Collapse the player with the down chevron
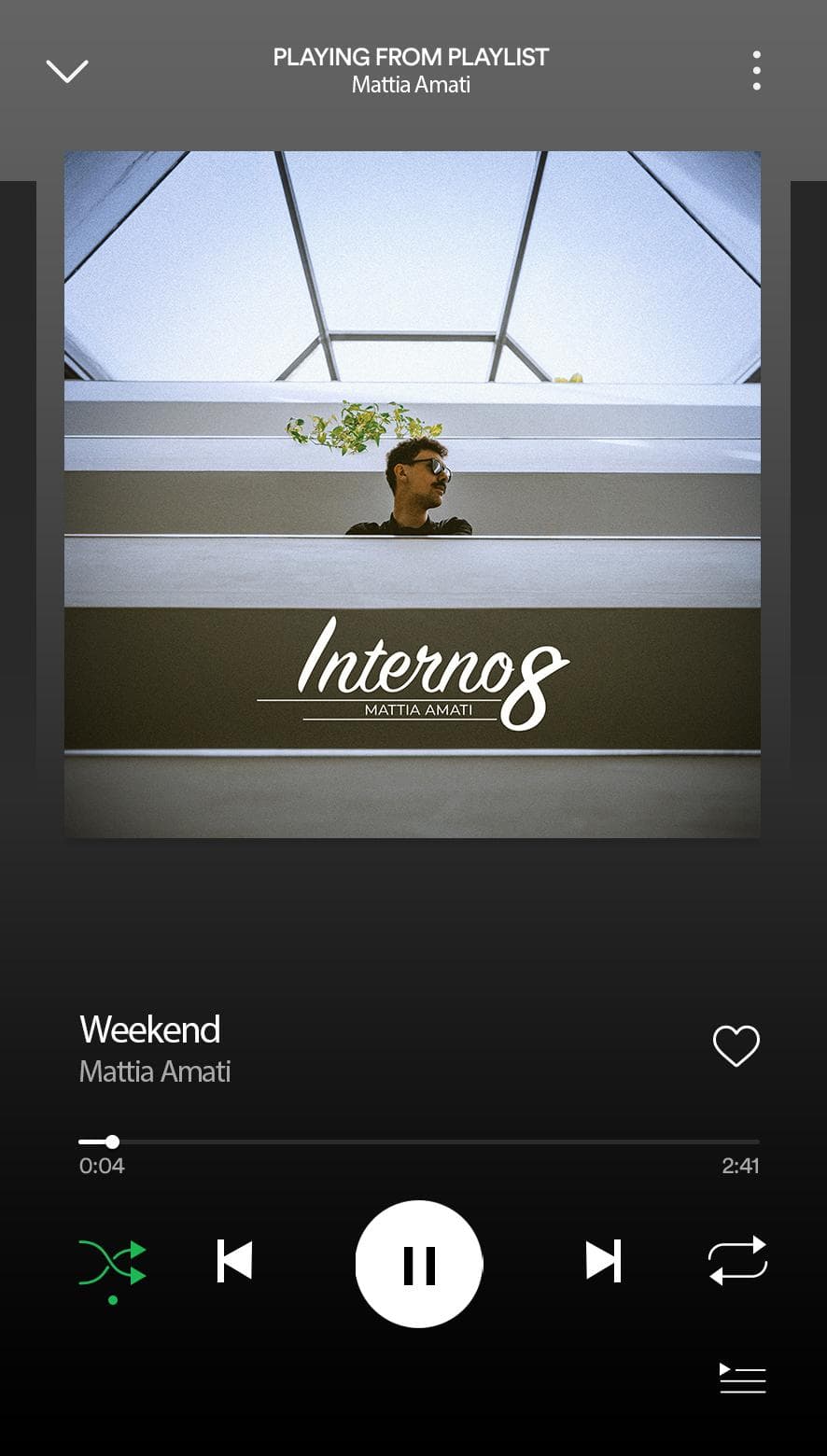 (x=67, y=71)
